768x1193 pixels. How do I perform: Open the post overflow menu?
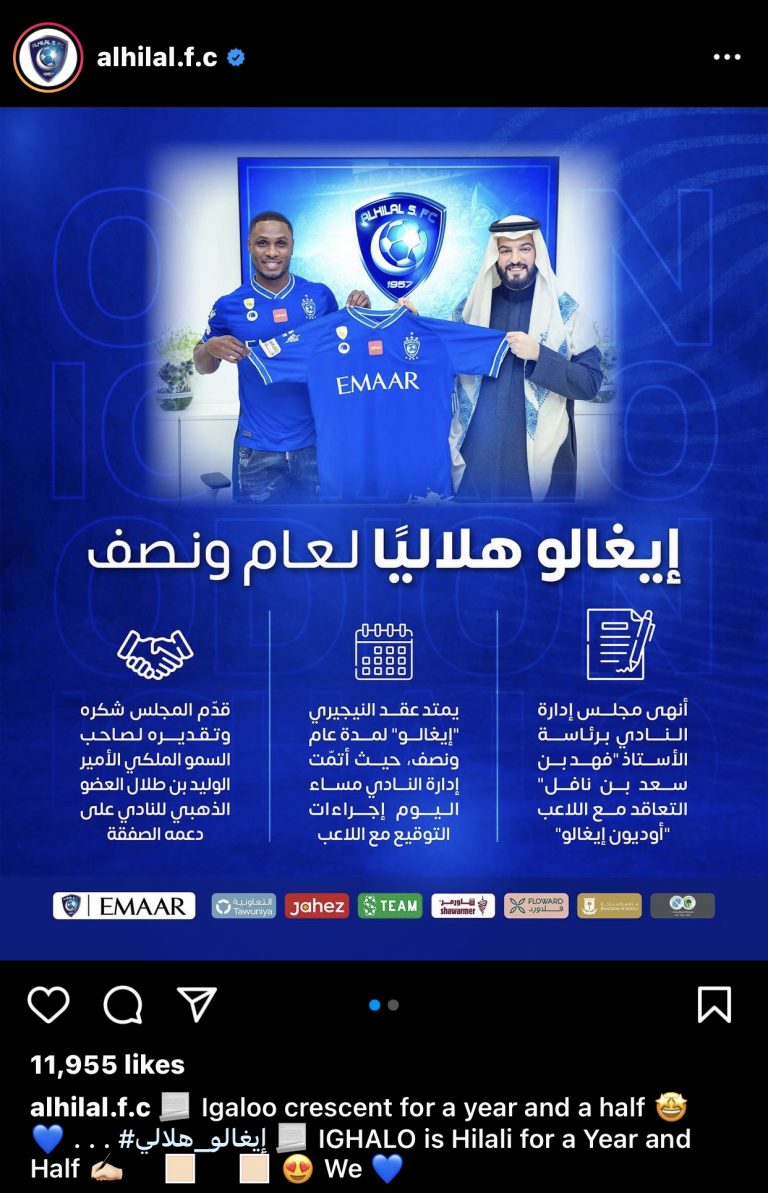[727, 58]
